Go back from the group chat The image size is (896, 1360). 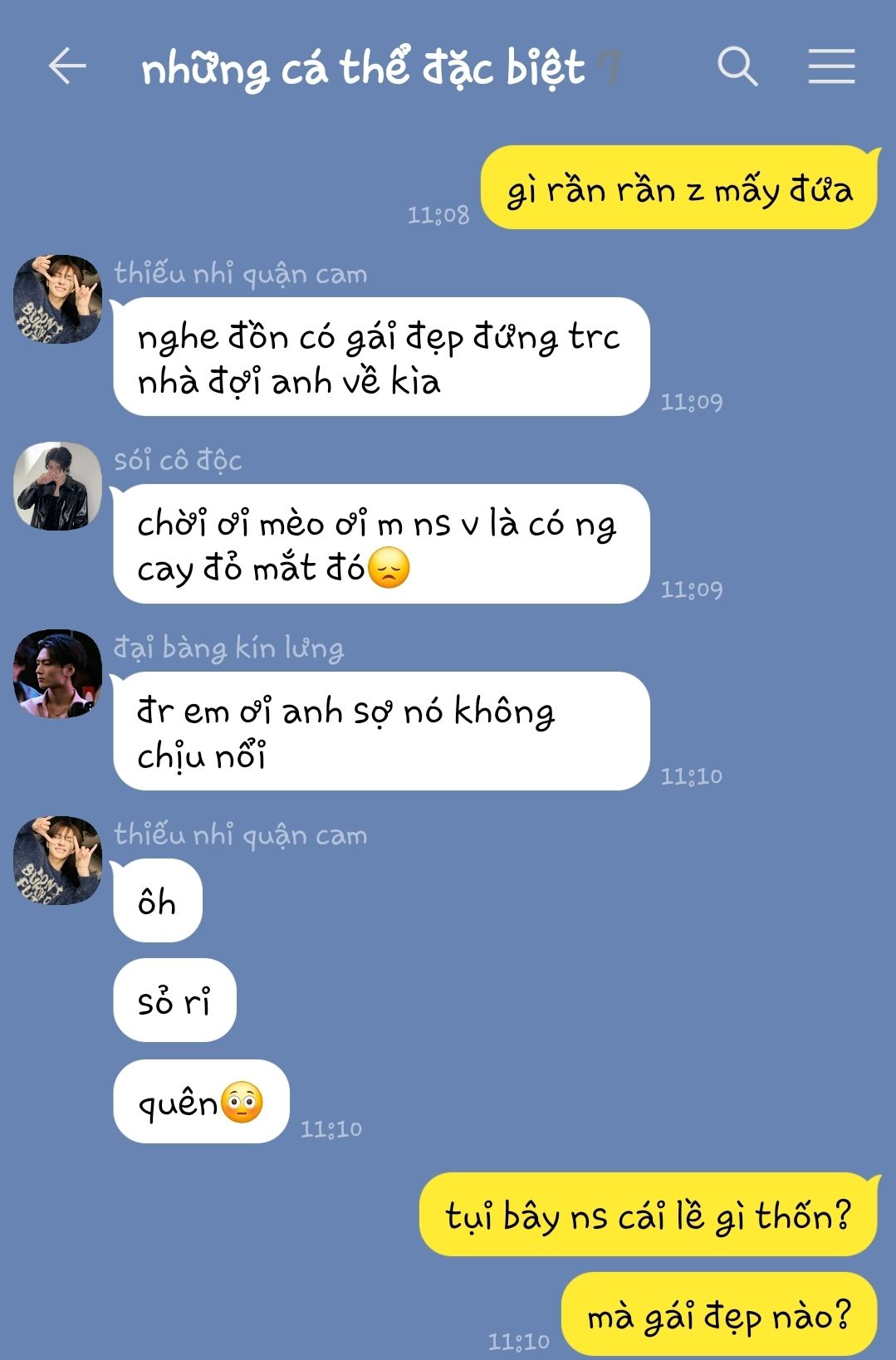coord(67,66)
